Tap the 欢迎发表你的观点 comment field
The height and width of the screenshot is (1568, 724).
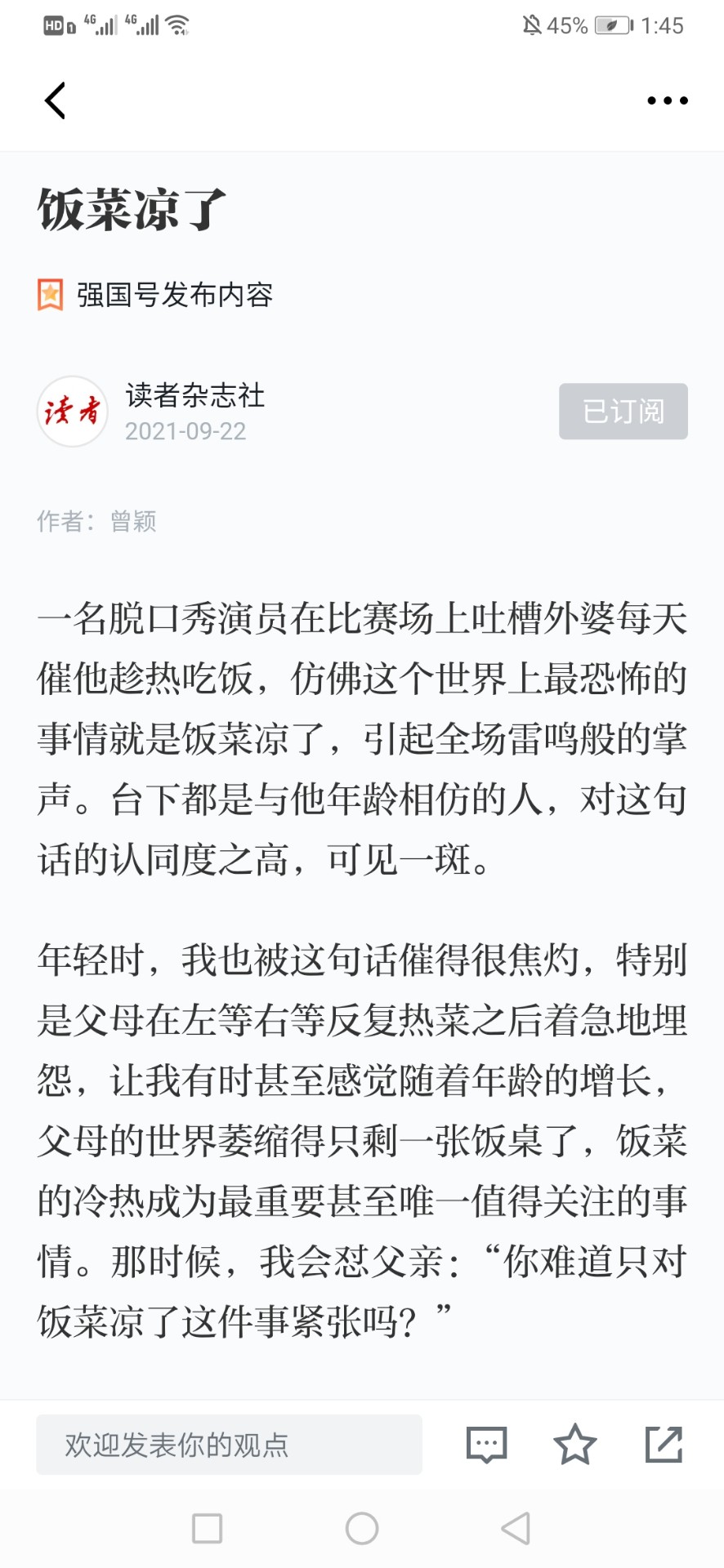click(x=229, y=1445)
